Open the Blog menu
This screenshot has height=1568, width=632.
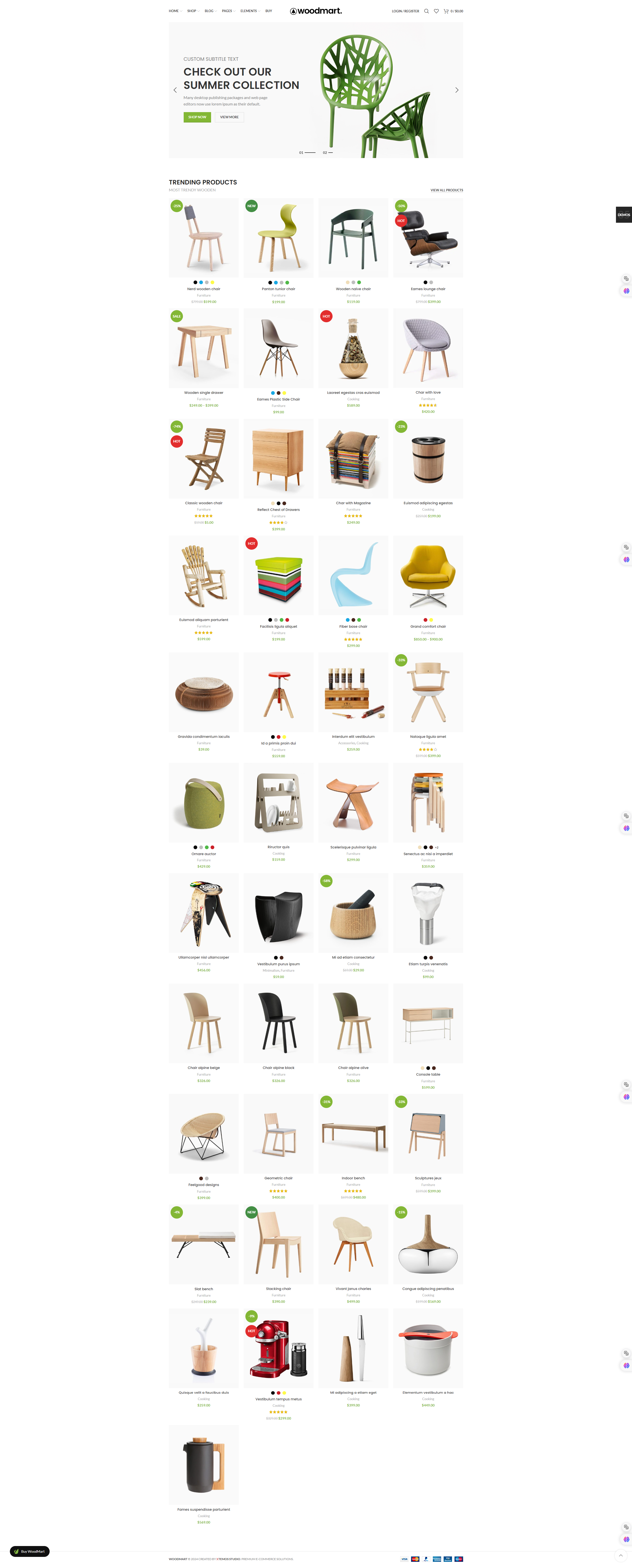coord(210,11)
